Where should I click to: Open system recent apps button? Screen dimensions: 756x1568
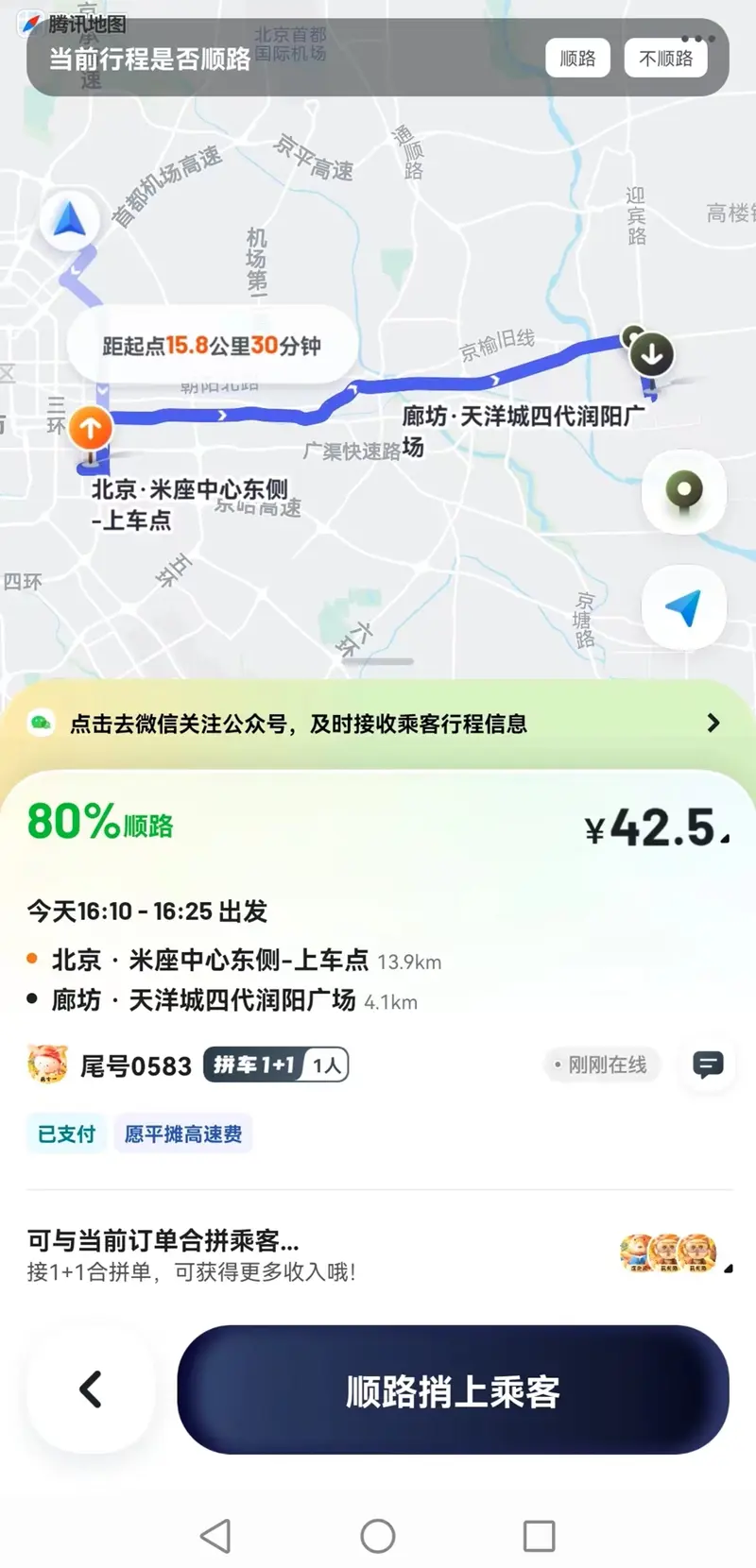(x=539, y=1536)
